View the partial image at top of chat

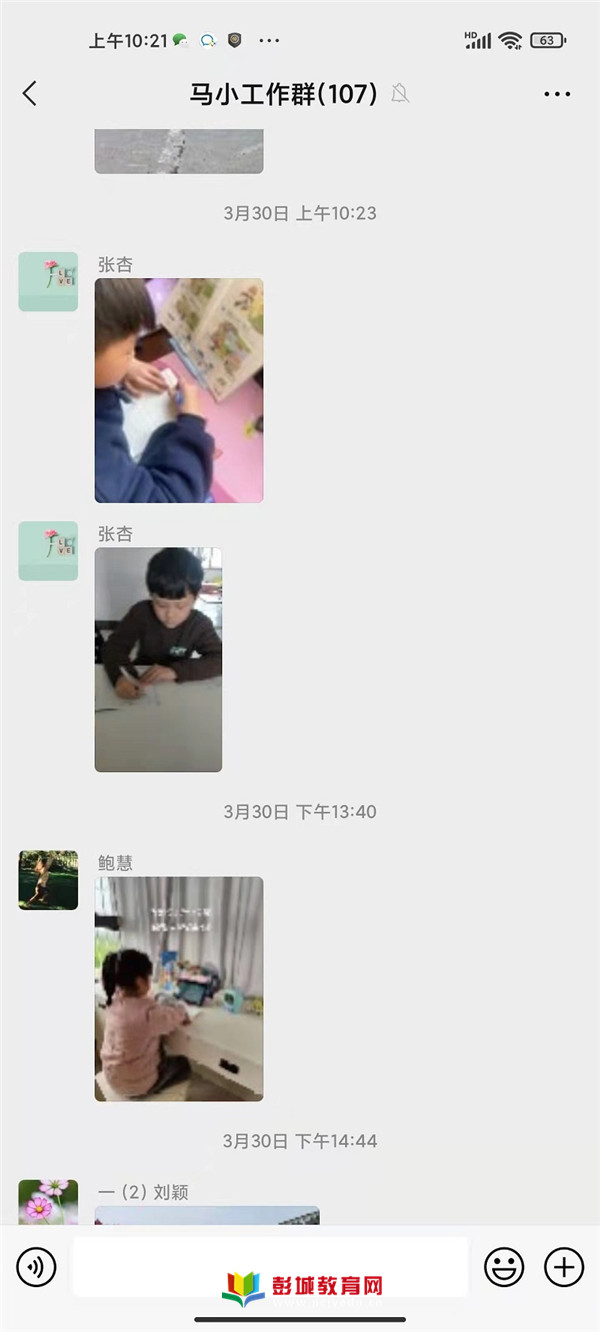click(179, 151)
